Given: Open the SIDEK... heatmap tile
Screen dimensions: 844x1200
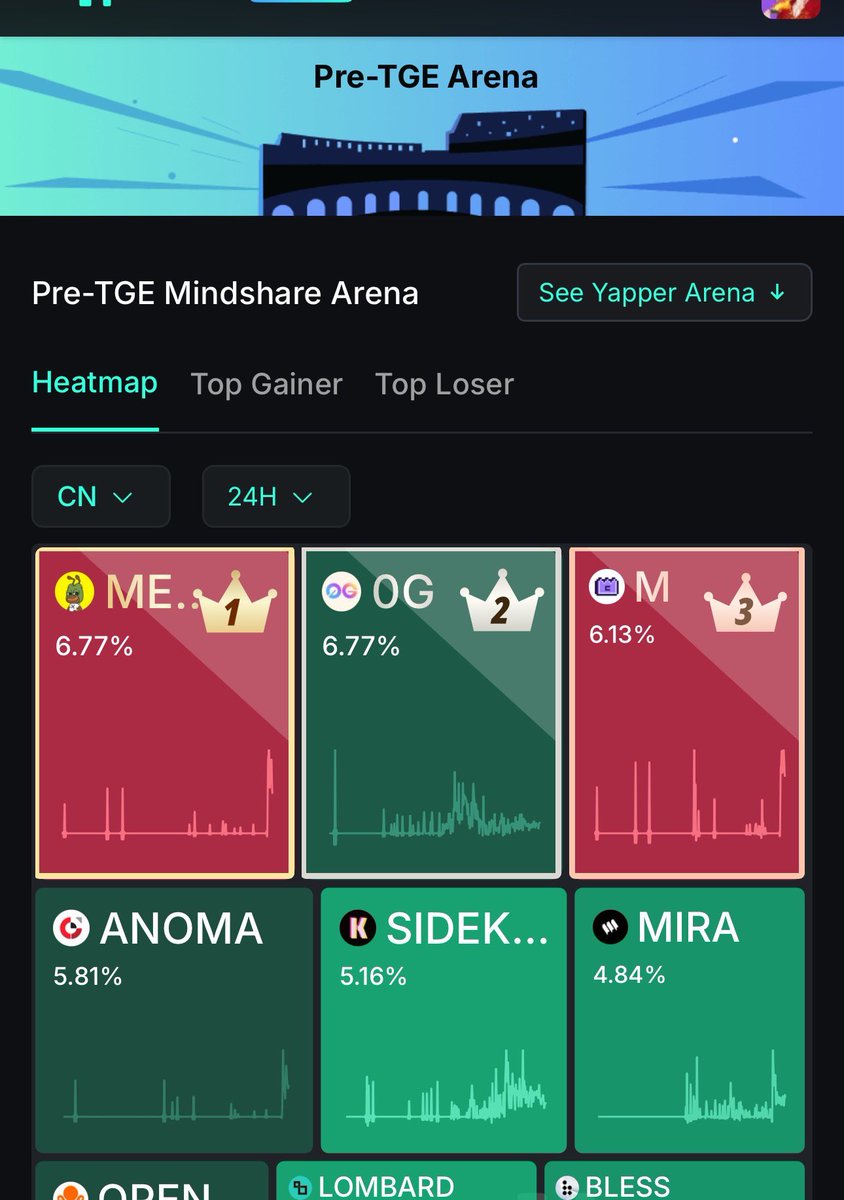Looking at the screenshot, I should 443,1020.
